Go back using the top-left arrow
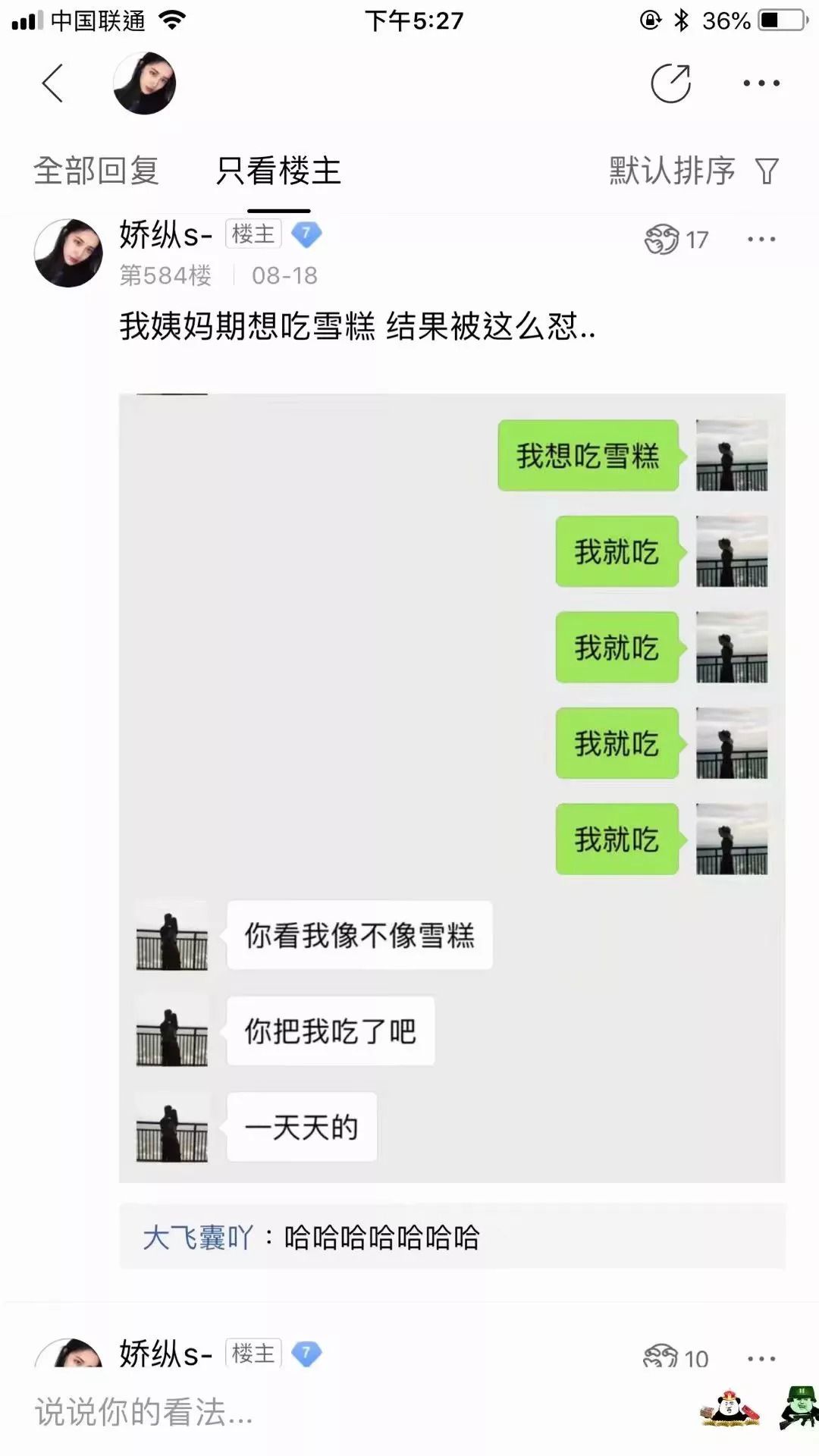Screen dimensions: 819x1456 [52, 83]
